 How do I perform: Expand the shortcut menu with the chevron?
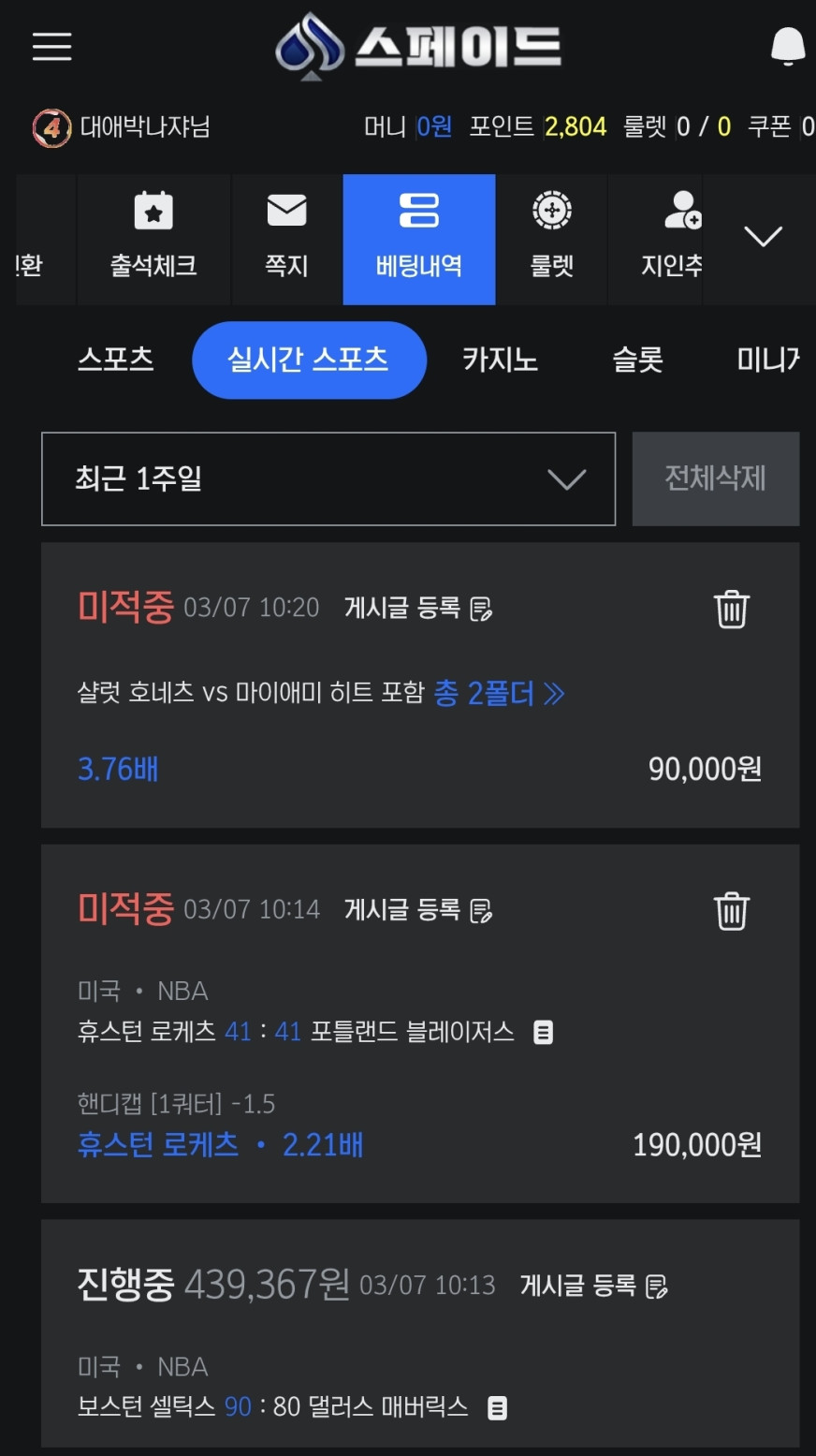point(763,236)
